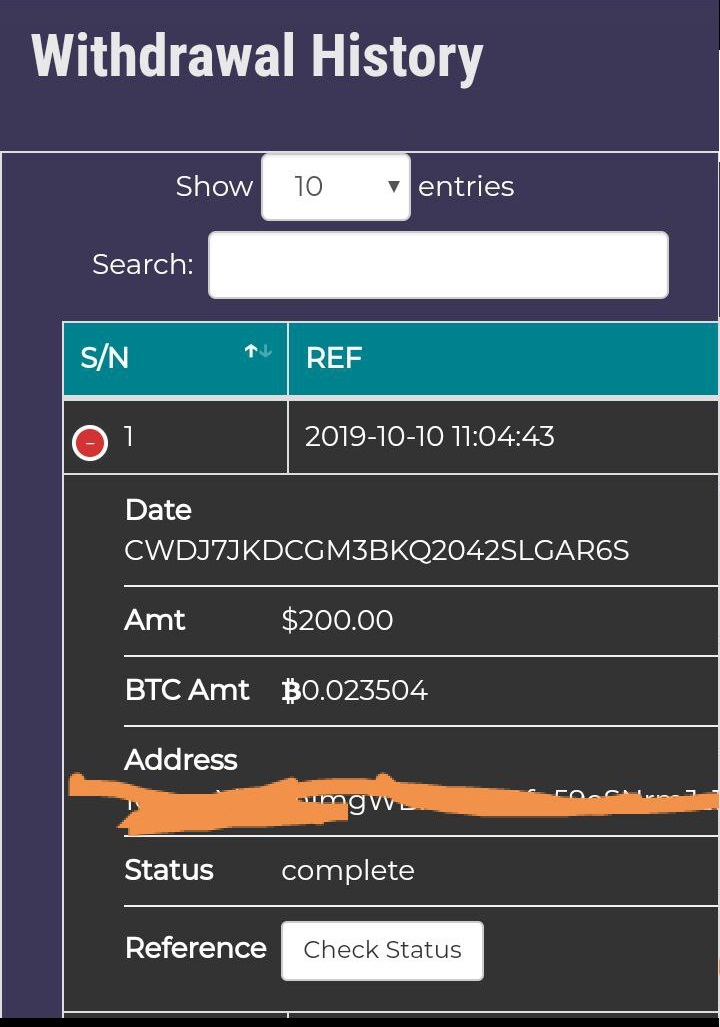Image resolution: width=720 pixels, height=1027 pixels.
Task: Focus the Search text field
Action: 438,265
